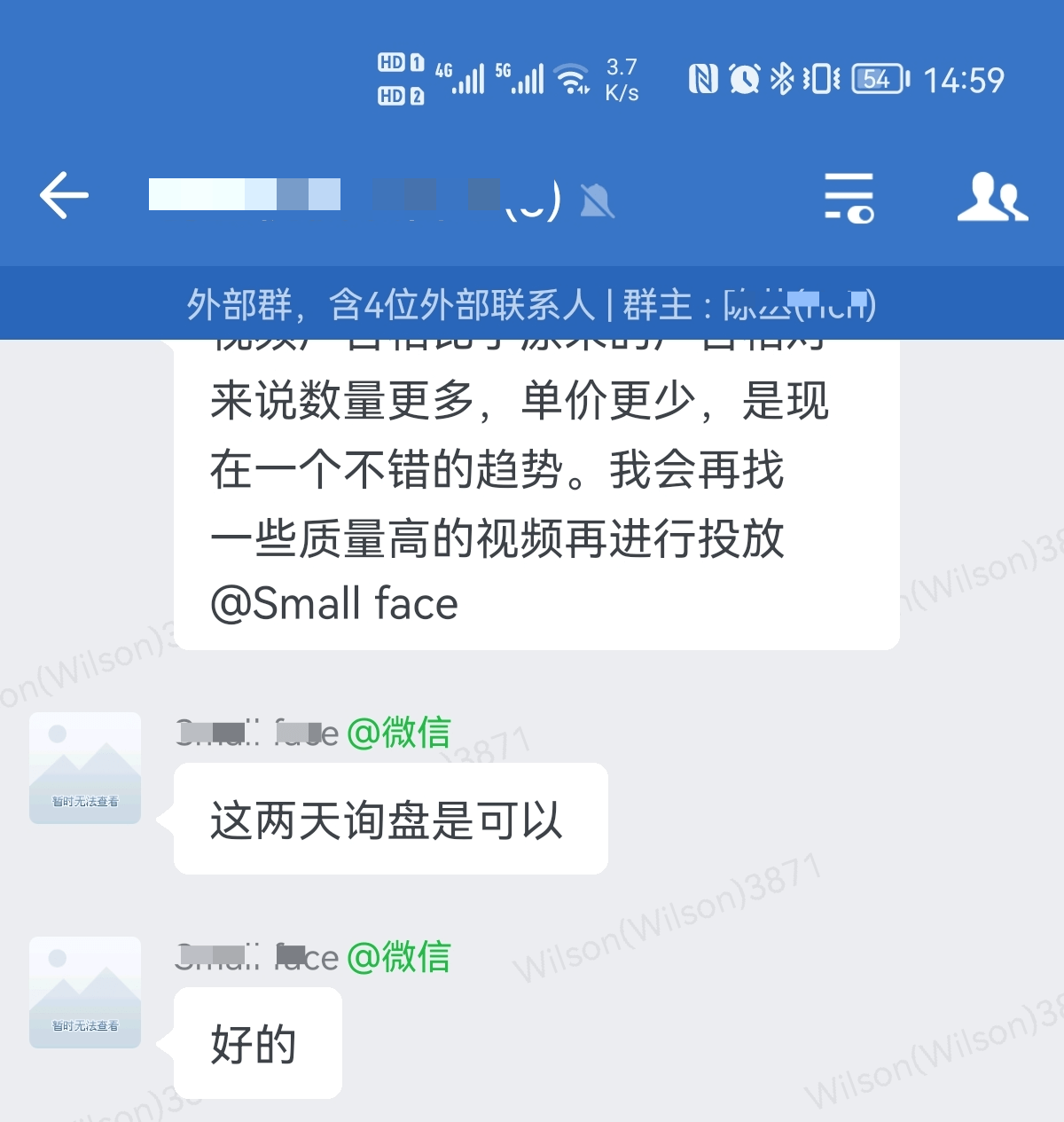Viewport: 1064px width, 1122px height.
Task: Go back from the group chat
Action: click(64, 196)
